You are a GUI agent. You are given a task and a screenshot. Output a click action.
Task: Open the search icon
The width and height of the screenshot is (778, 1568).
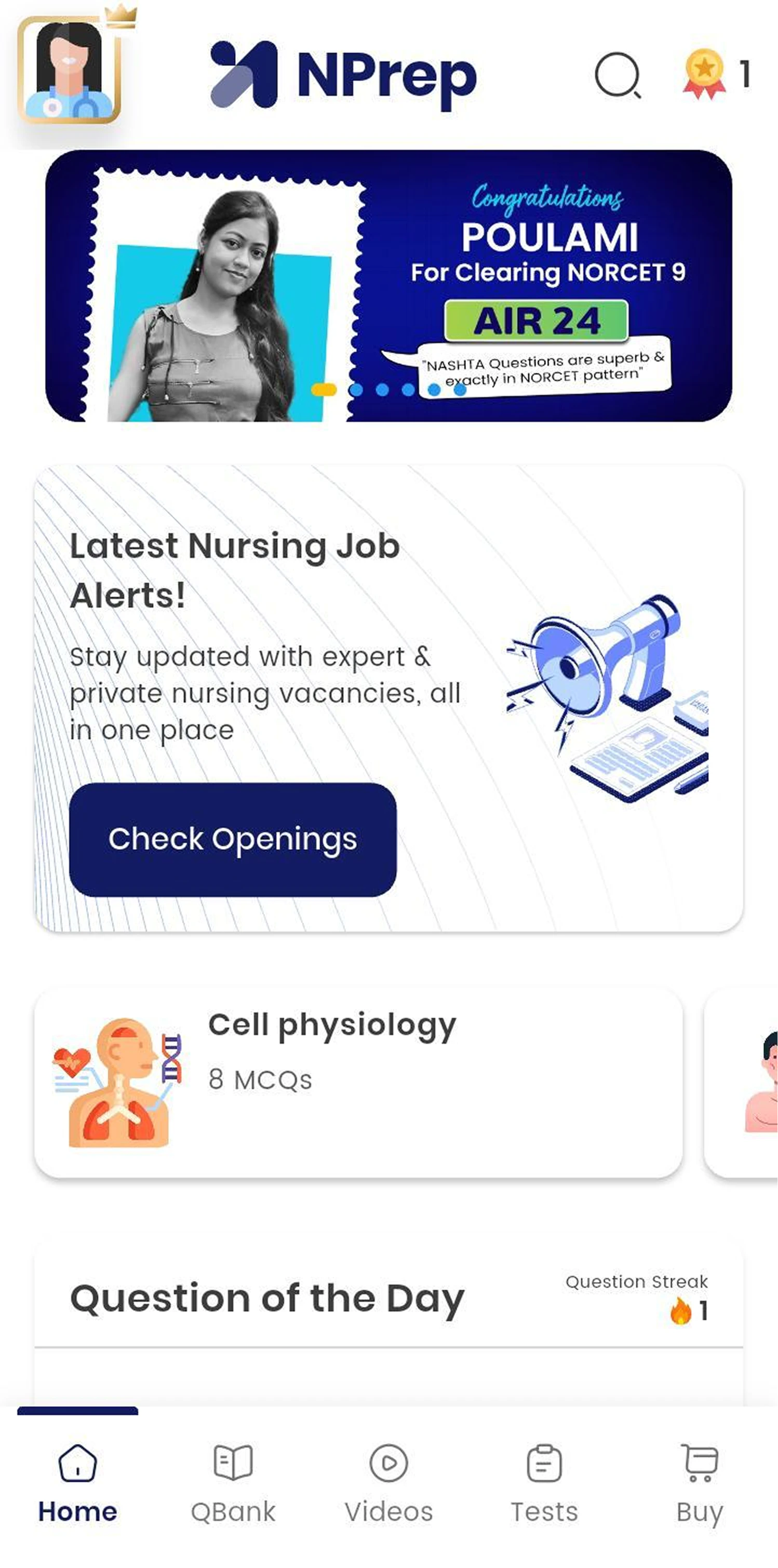pos(617,75)
